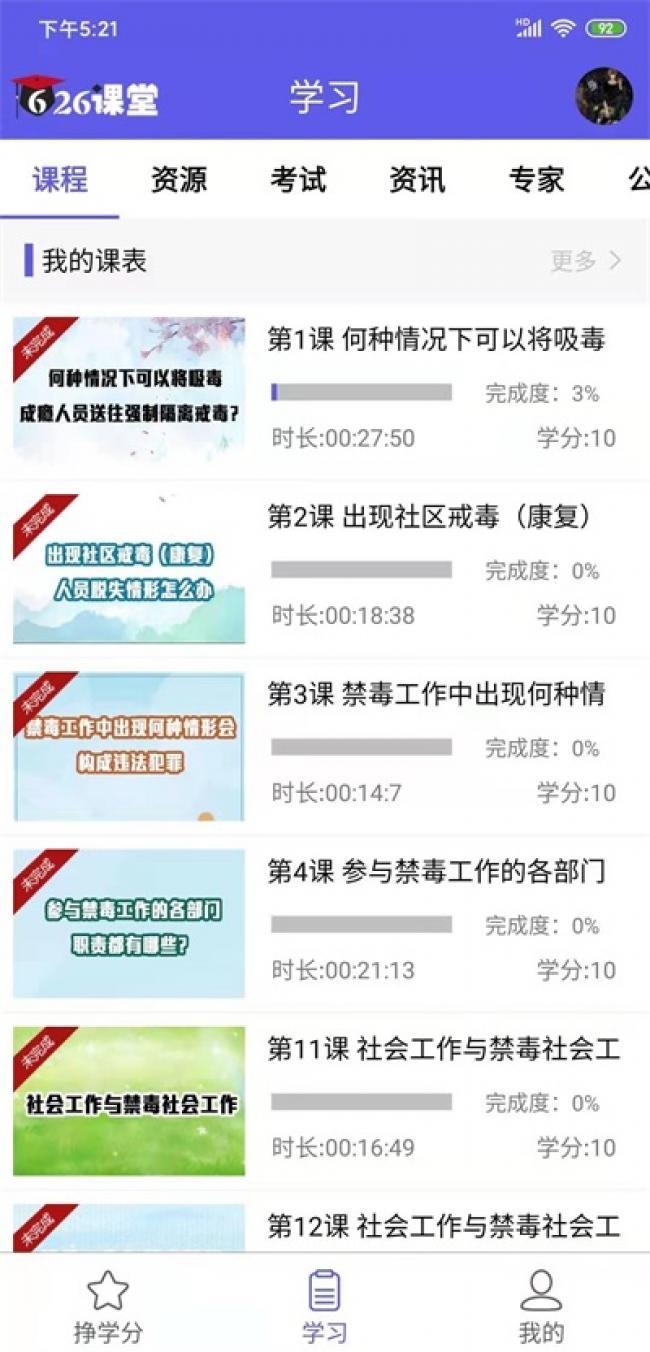Switch to the 专家 tab

[x=537, y=180]
